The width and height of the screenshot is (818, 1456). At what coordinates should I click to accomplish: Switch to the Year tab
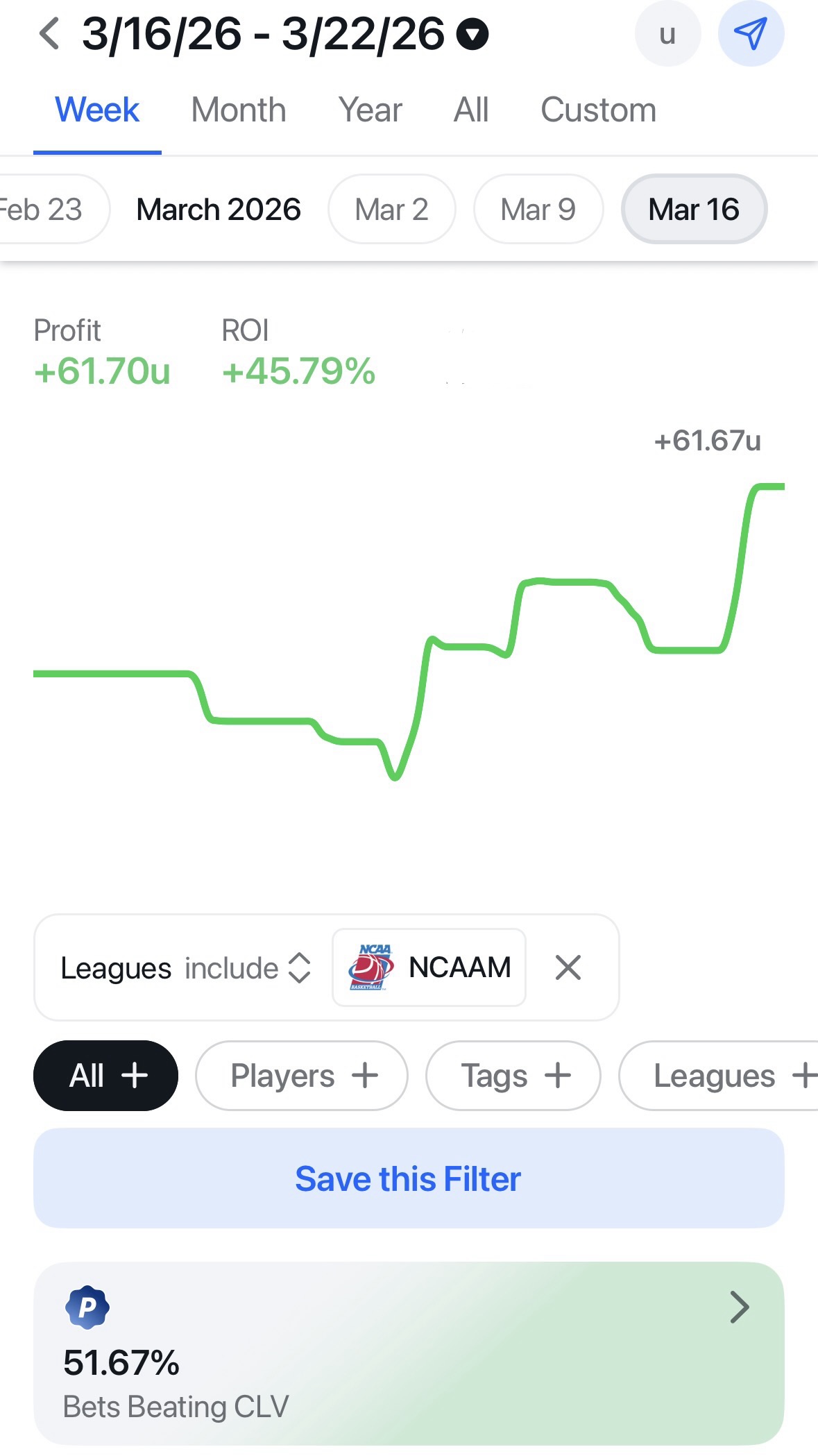click(370, 110)
